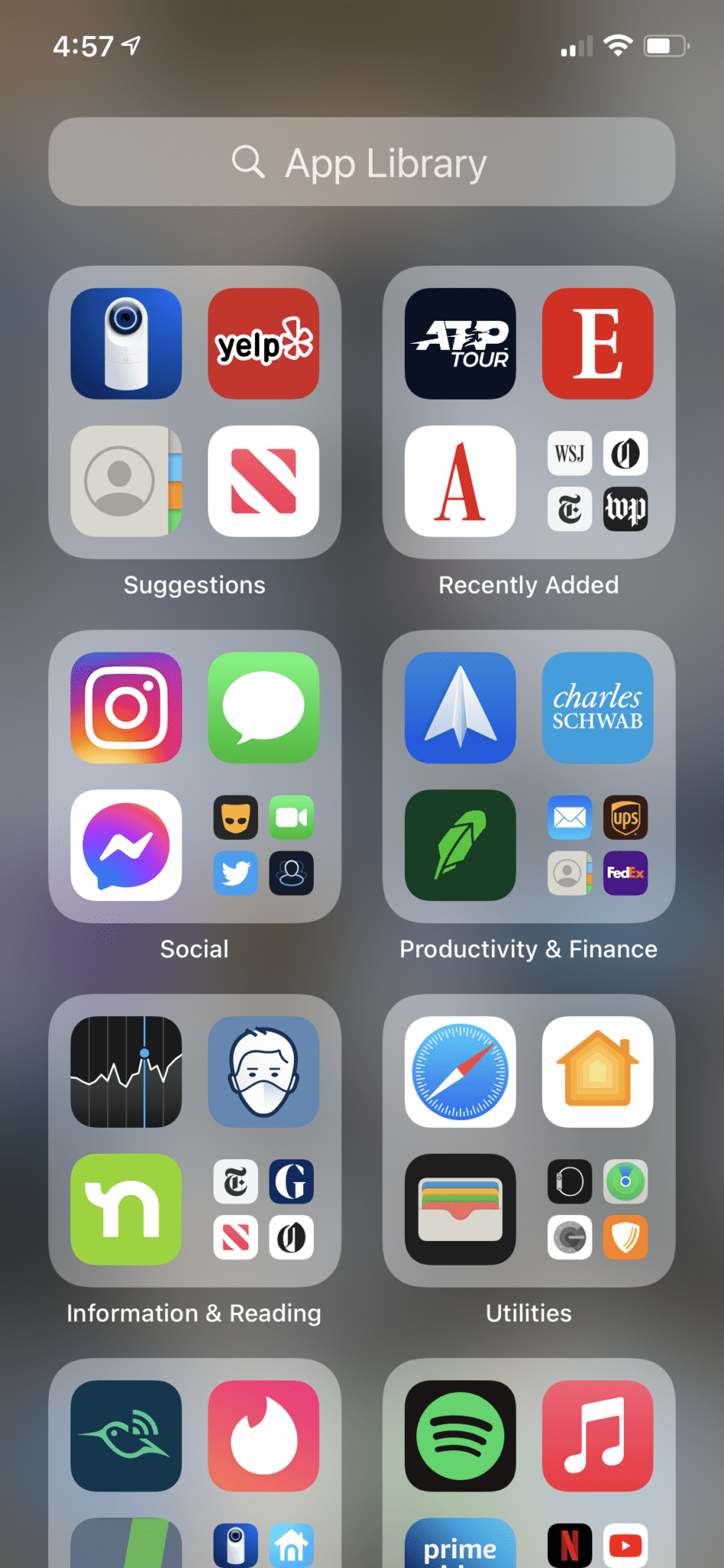
Task: Open the ATP Tour app
Action: (460, 344)
